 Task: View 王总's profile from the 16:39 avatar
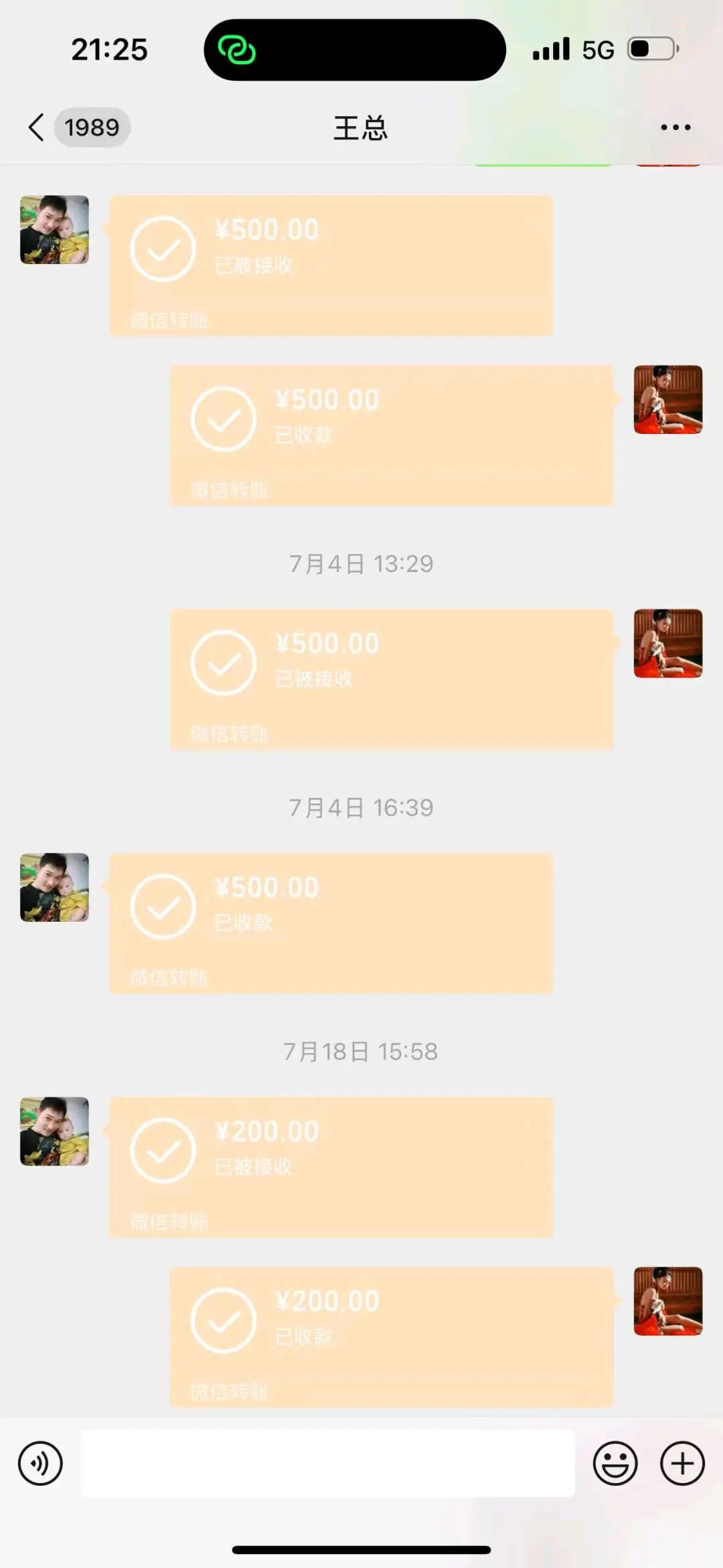click(54, 887)
